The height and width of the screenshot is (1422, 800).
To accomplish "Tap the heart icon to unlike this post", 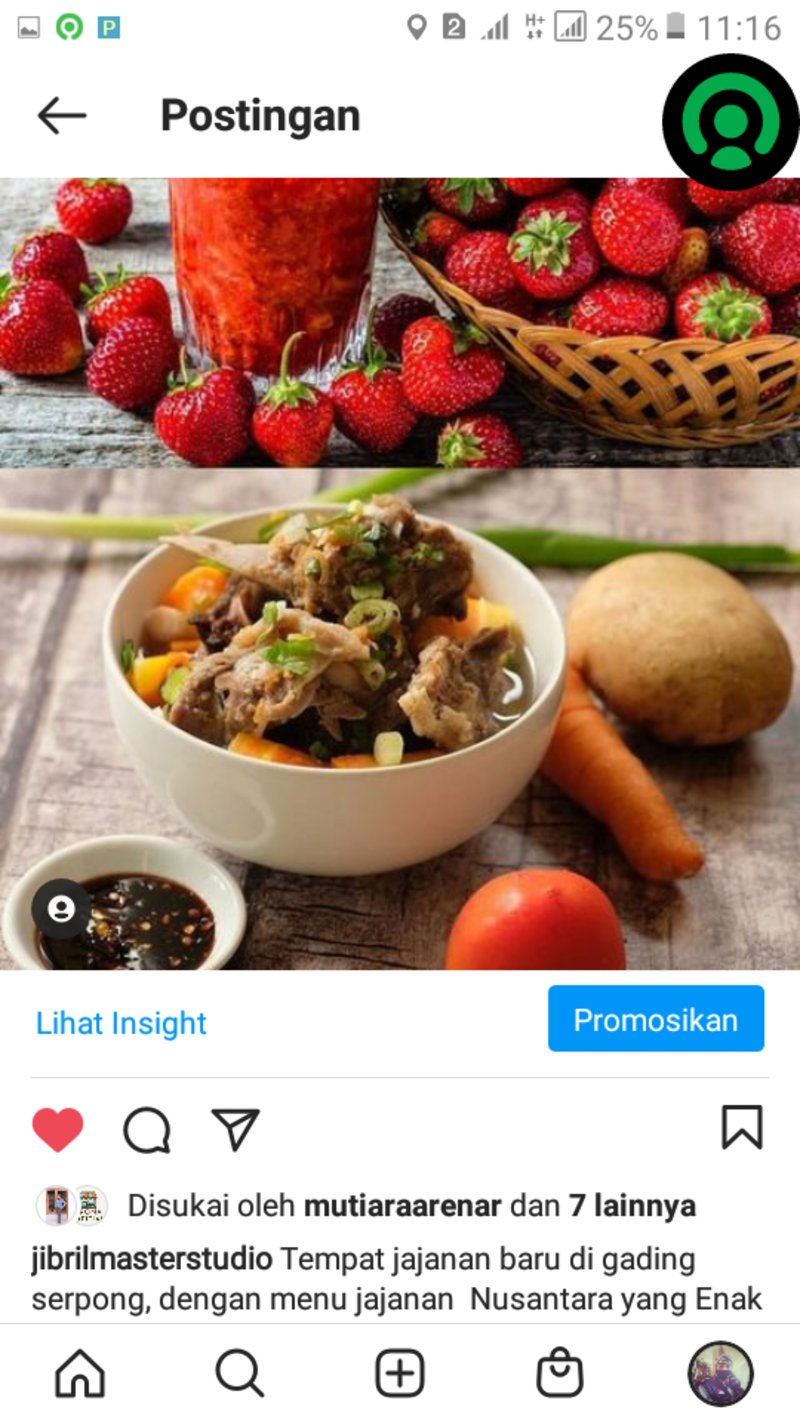I will point(58,1130).
